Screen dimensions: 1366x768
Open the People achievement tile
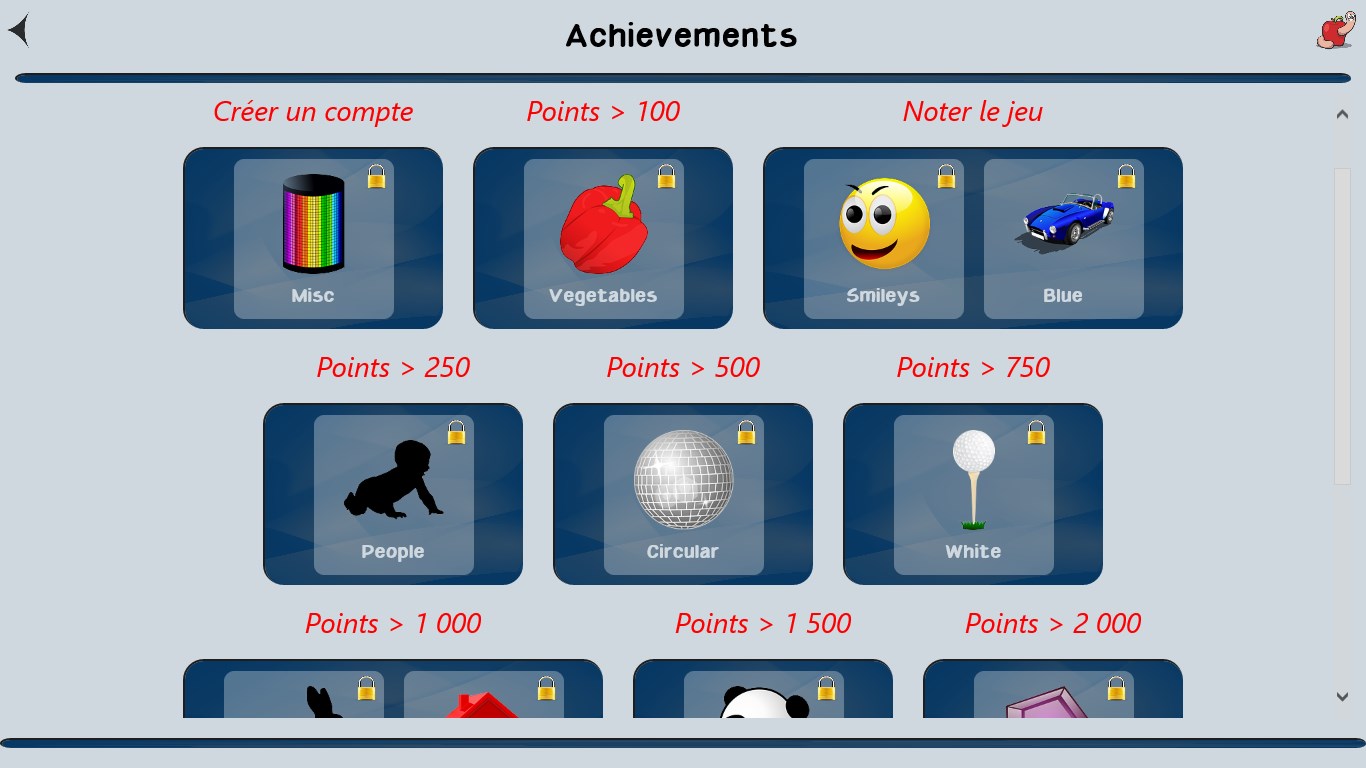[x=393, y=494]
